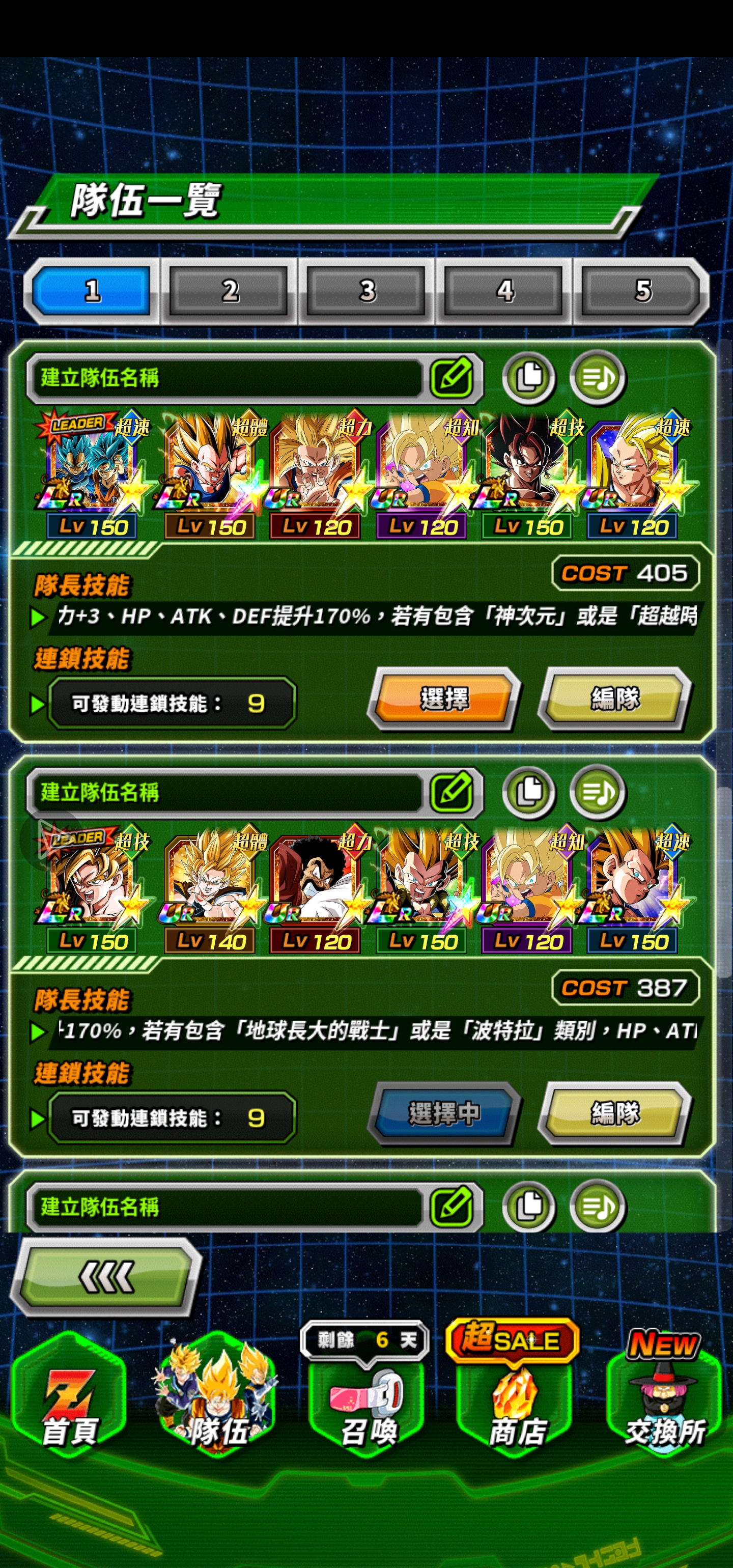Image resolution: width=733 pixels, height=1568 pixels.
Task: Tap the blue 選擇中 button
Action: (444, 1113)
